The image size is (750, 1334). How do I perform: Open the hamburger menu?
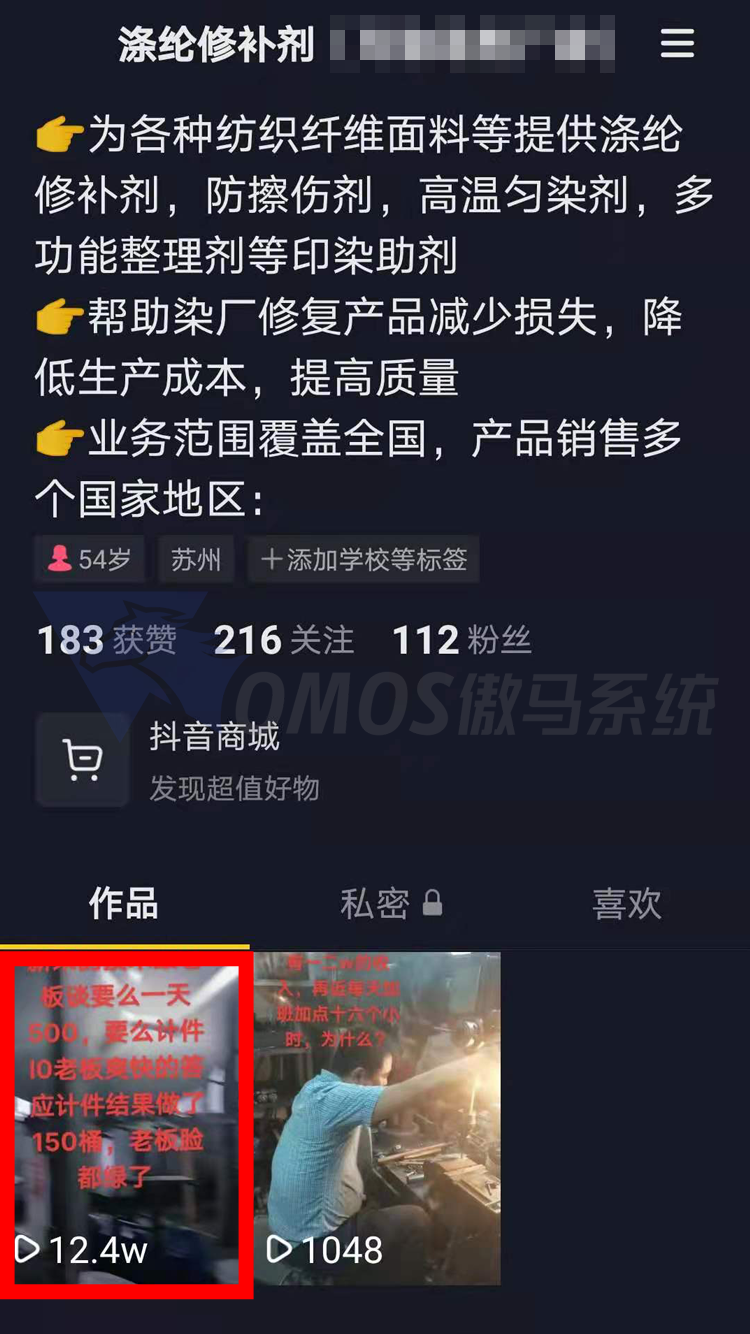point(677,44)
